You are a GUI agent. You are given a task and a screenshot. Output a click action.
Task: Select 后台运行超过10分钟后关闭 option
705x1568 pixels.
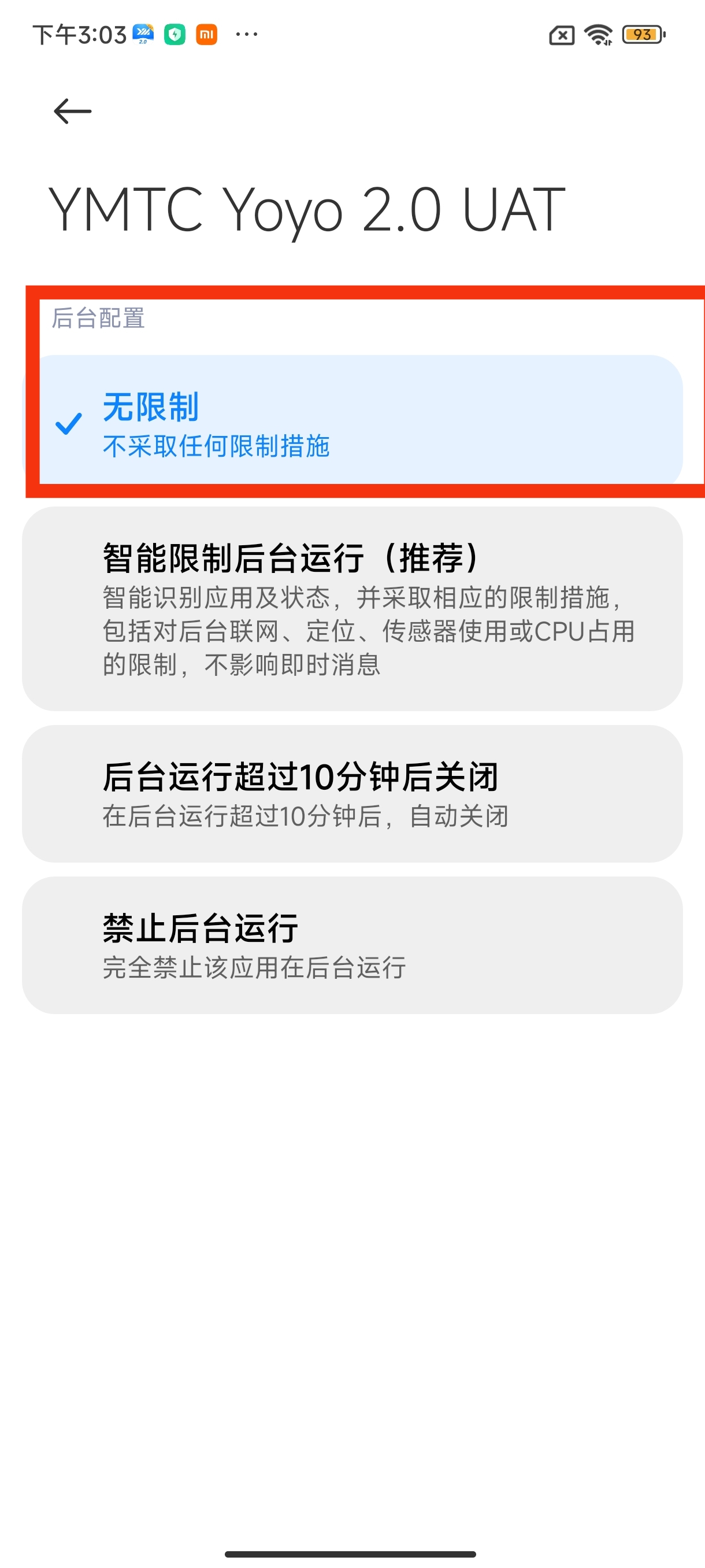351,793
